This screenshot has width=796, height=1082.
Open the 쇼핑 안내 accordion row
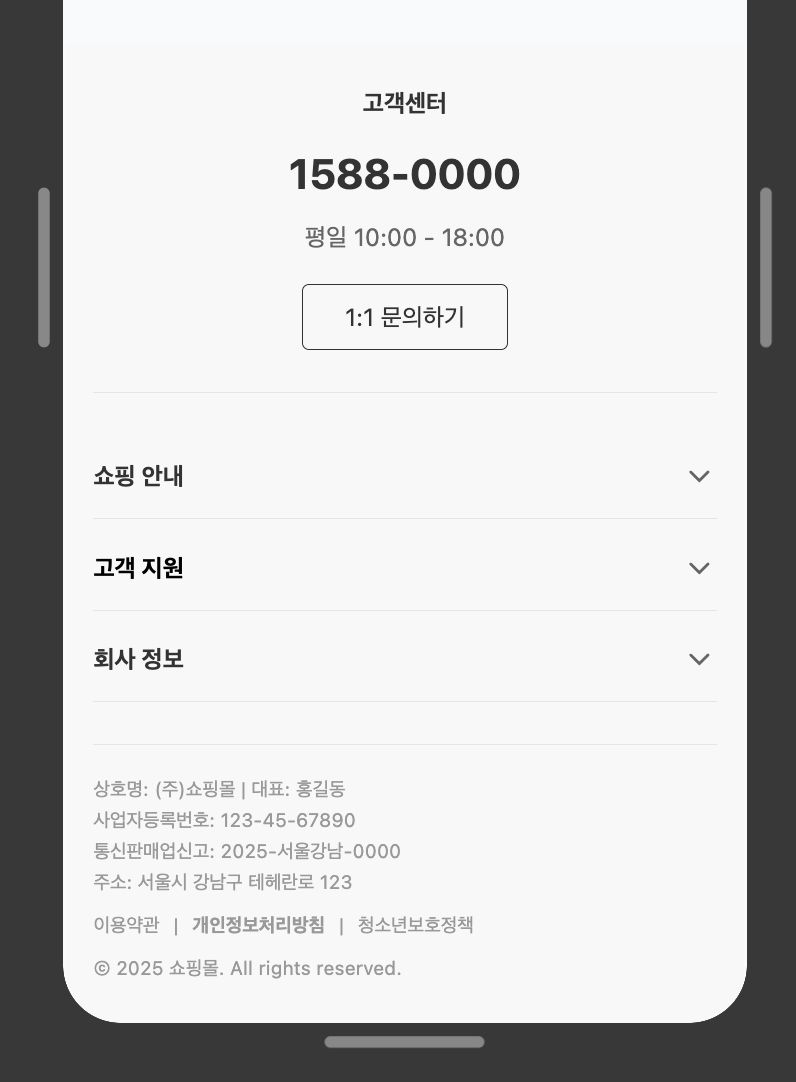click(405, 476)
